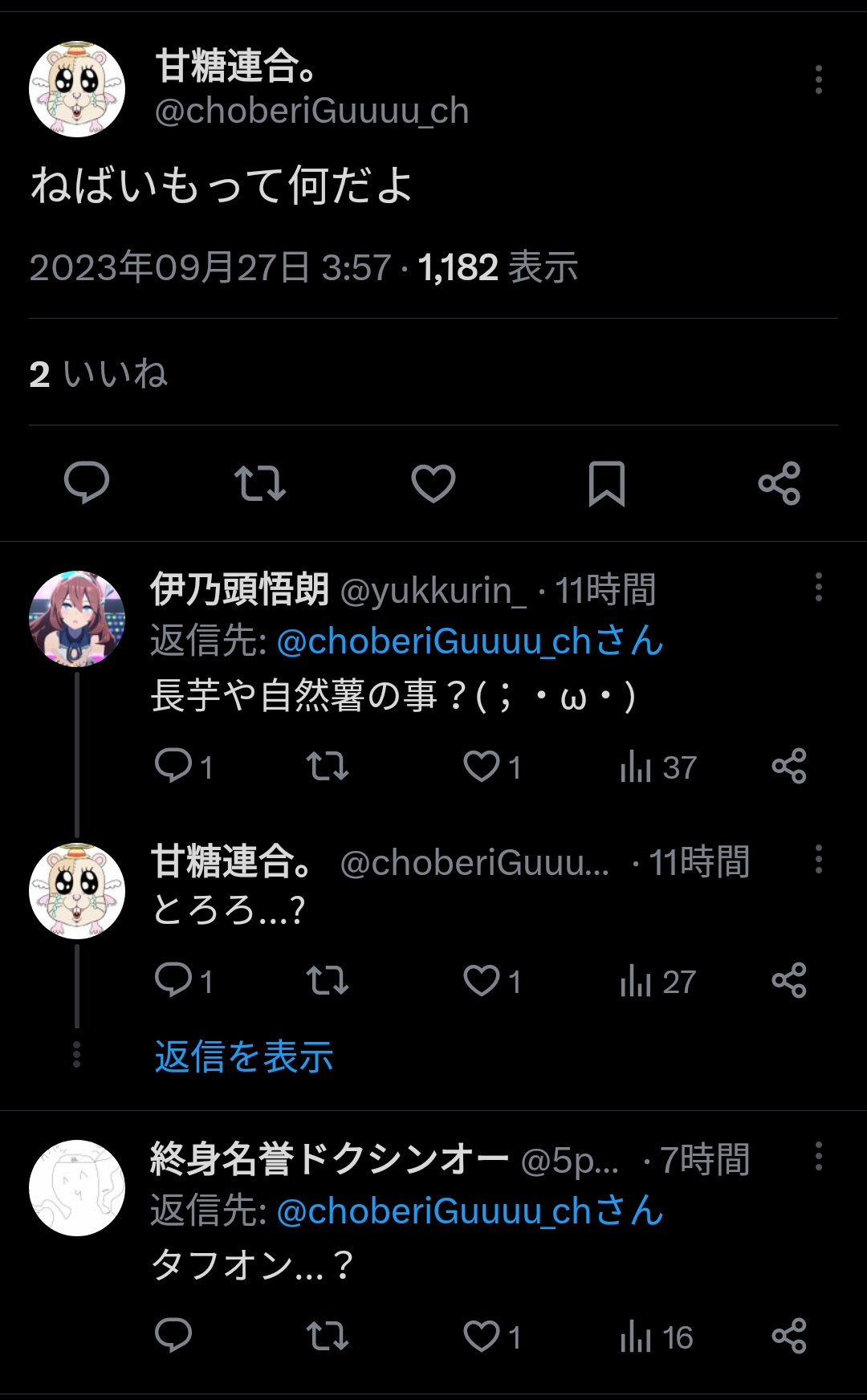Share the main post

click(x=779, y=482)
